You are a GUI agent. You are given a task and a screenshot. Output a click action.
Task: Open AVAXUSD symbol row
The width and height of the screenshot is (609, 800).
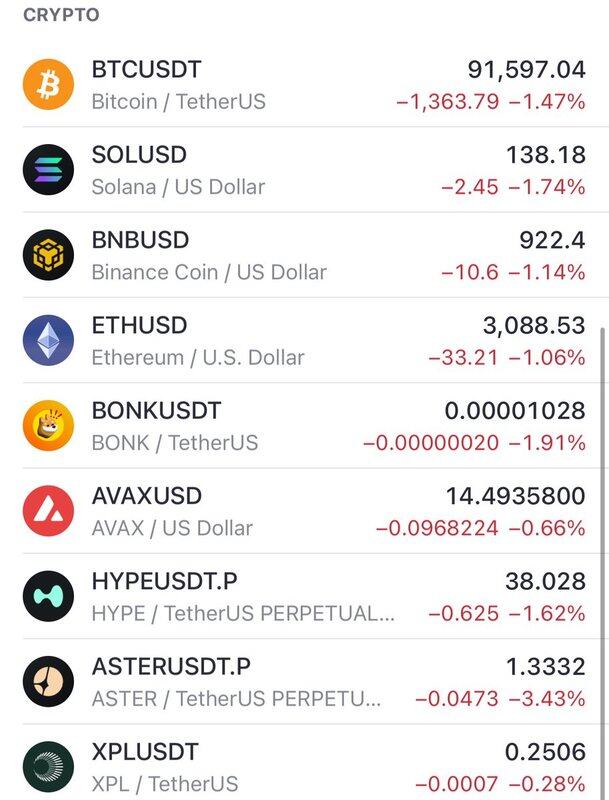point(300,511)
